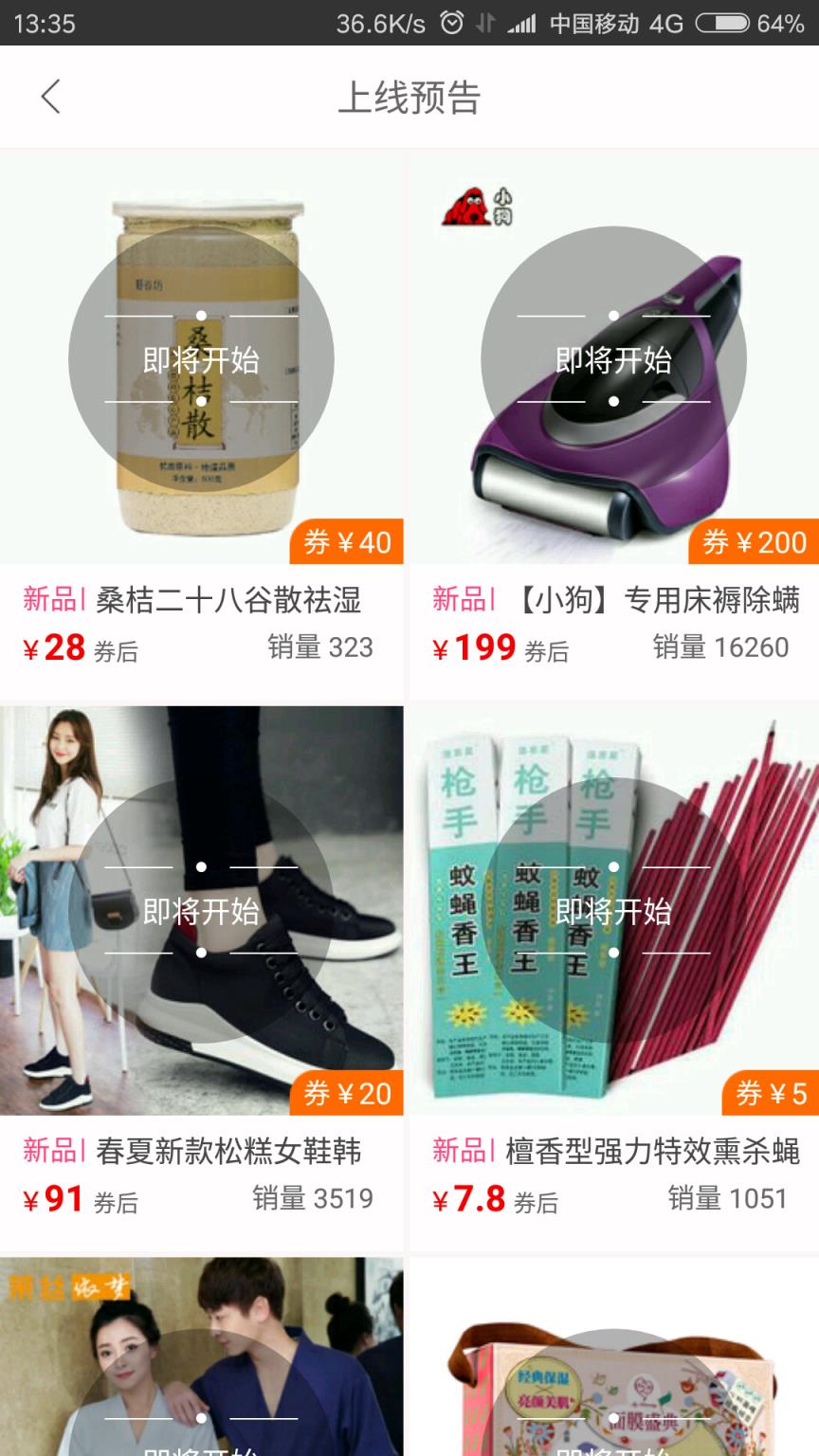
Task: Open the 小狗 bed mite vacuum product
Action: coord(613,427)
